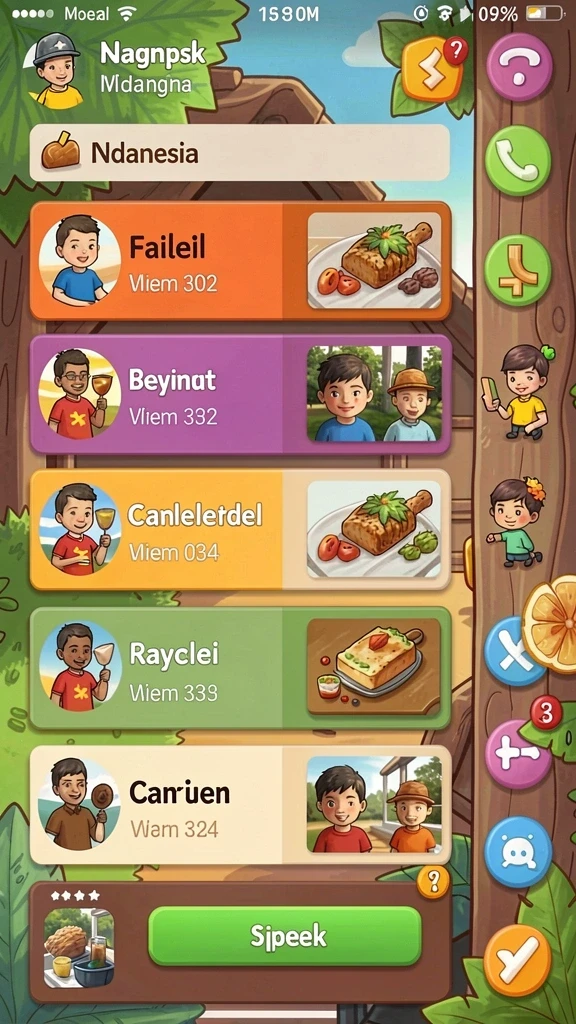Open the blue chat face icon
Screen dimensions: 576x1024
pyautogui.click(x=519, y=854)
